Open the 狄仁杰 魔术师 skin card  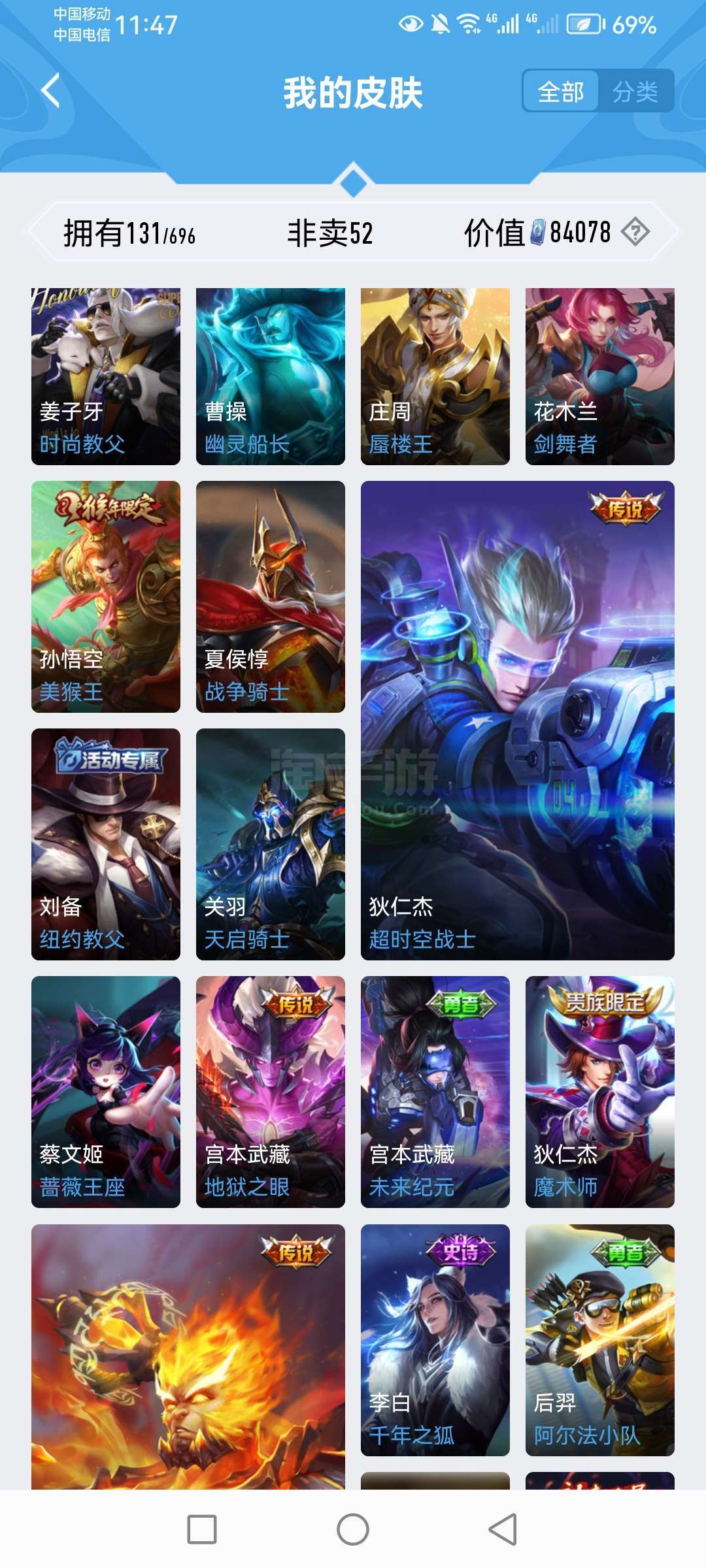coord(600,1092)
